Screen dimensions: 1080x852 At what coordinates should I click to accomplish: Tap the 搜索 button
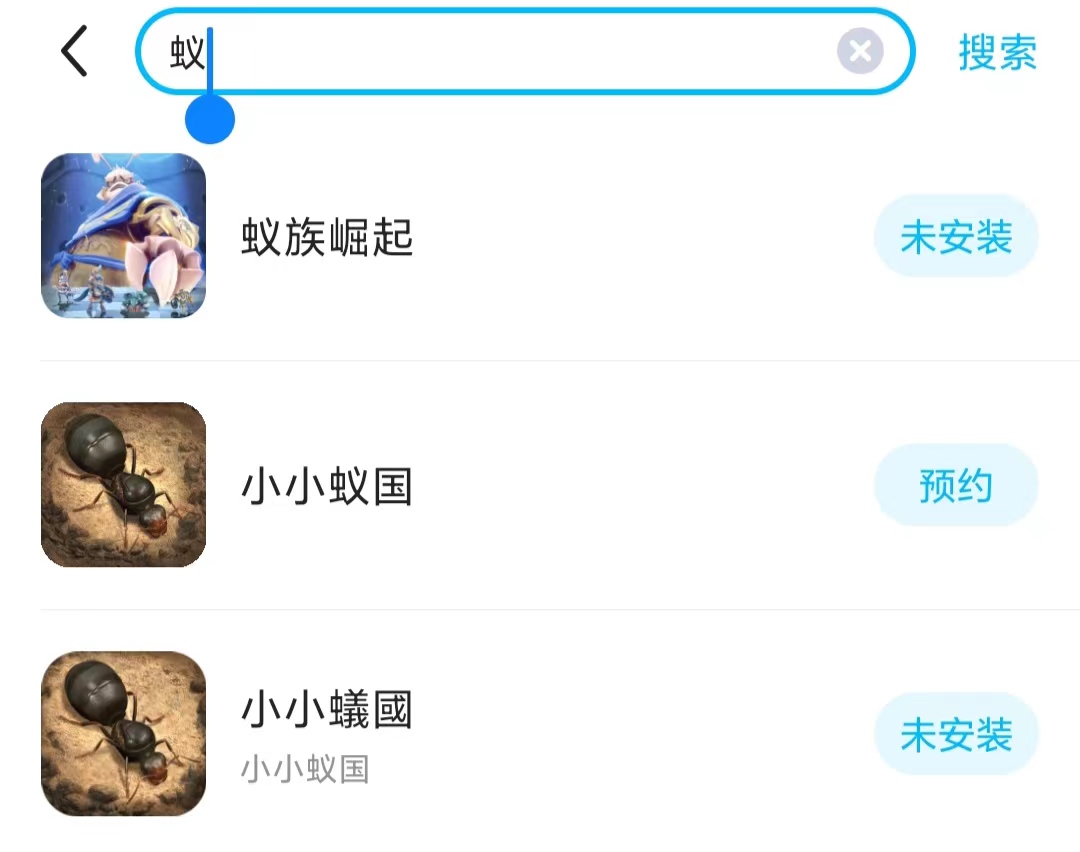997,52
